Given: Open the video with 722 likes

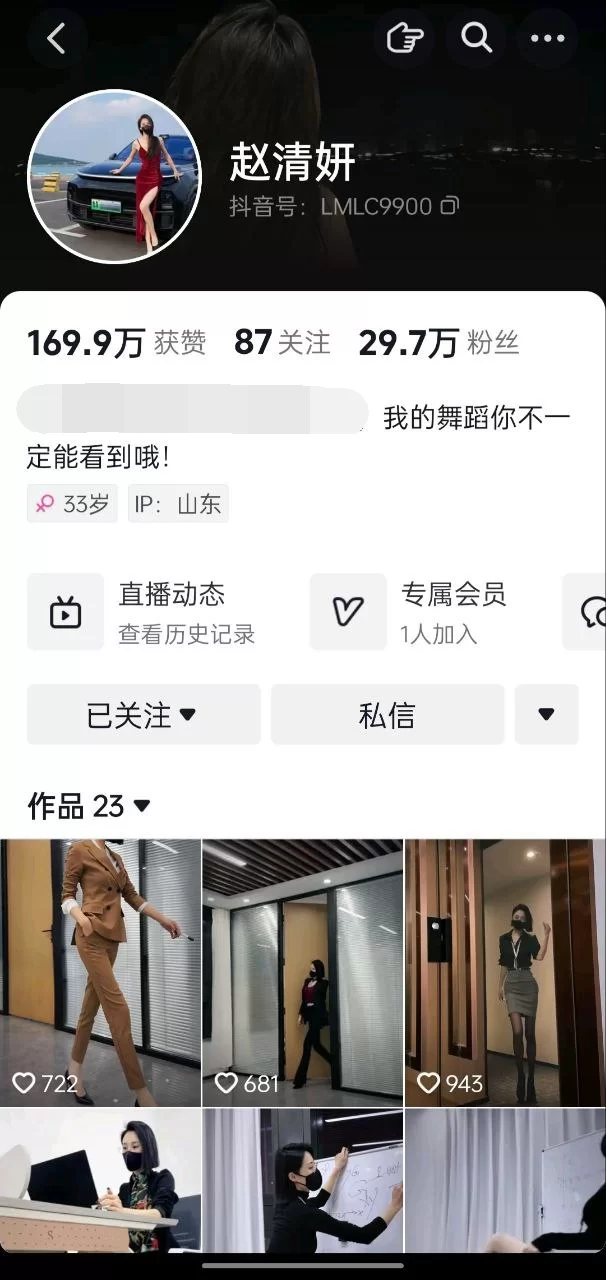Looking at the screenshot, I should (x=100, y=972).
